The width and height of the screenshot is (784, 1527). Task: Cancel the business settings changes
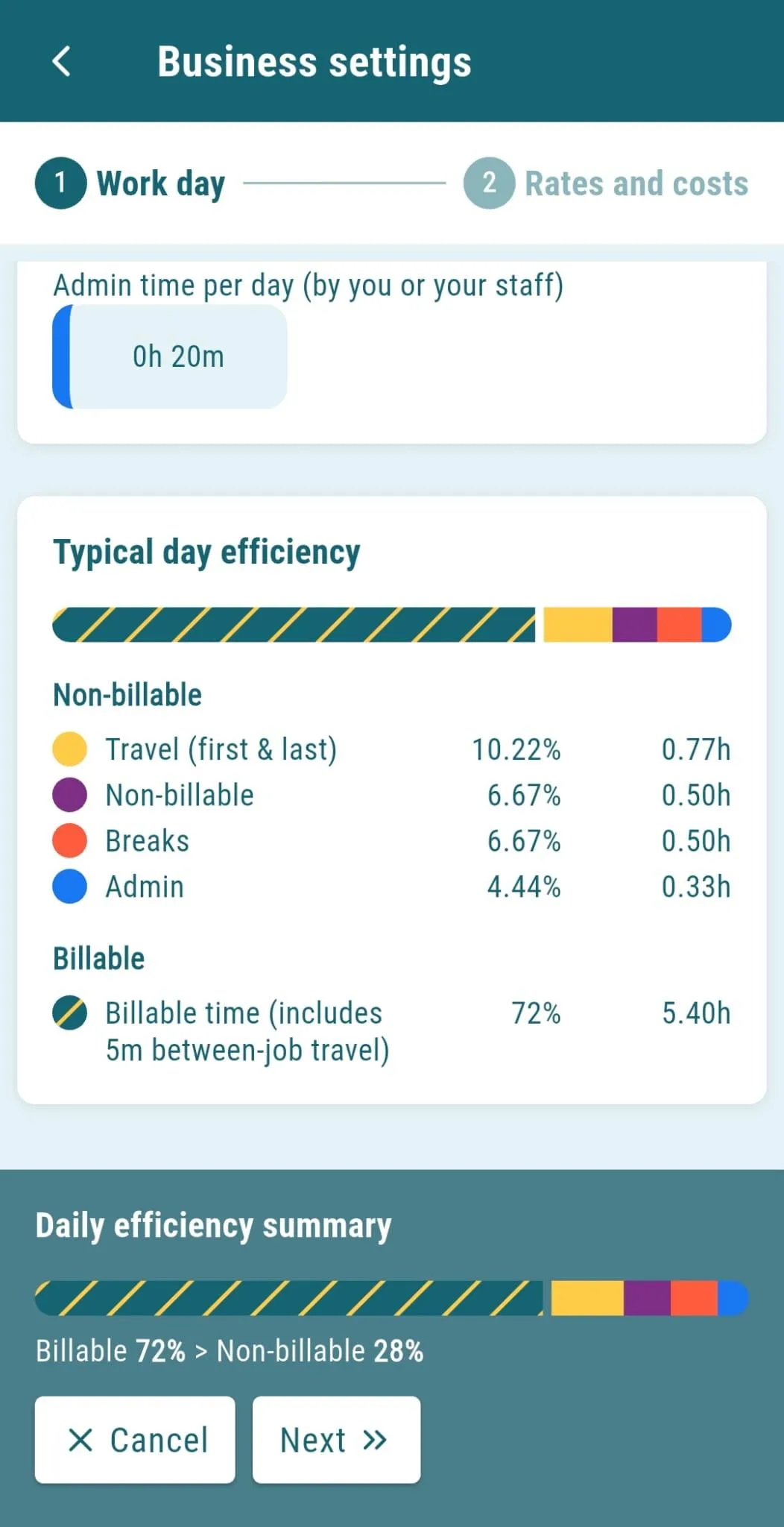tap(135, 1440)
